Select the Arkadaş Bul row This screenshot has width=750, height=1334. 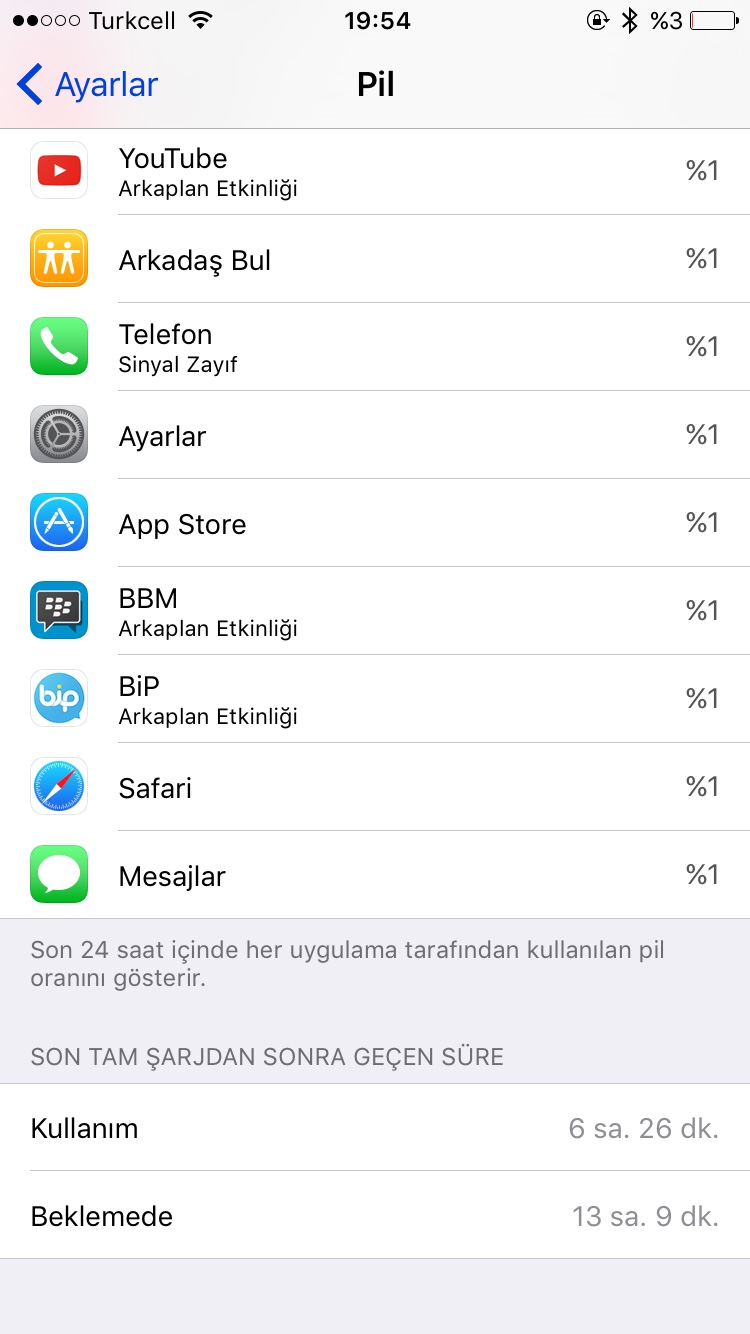point(375,259)
